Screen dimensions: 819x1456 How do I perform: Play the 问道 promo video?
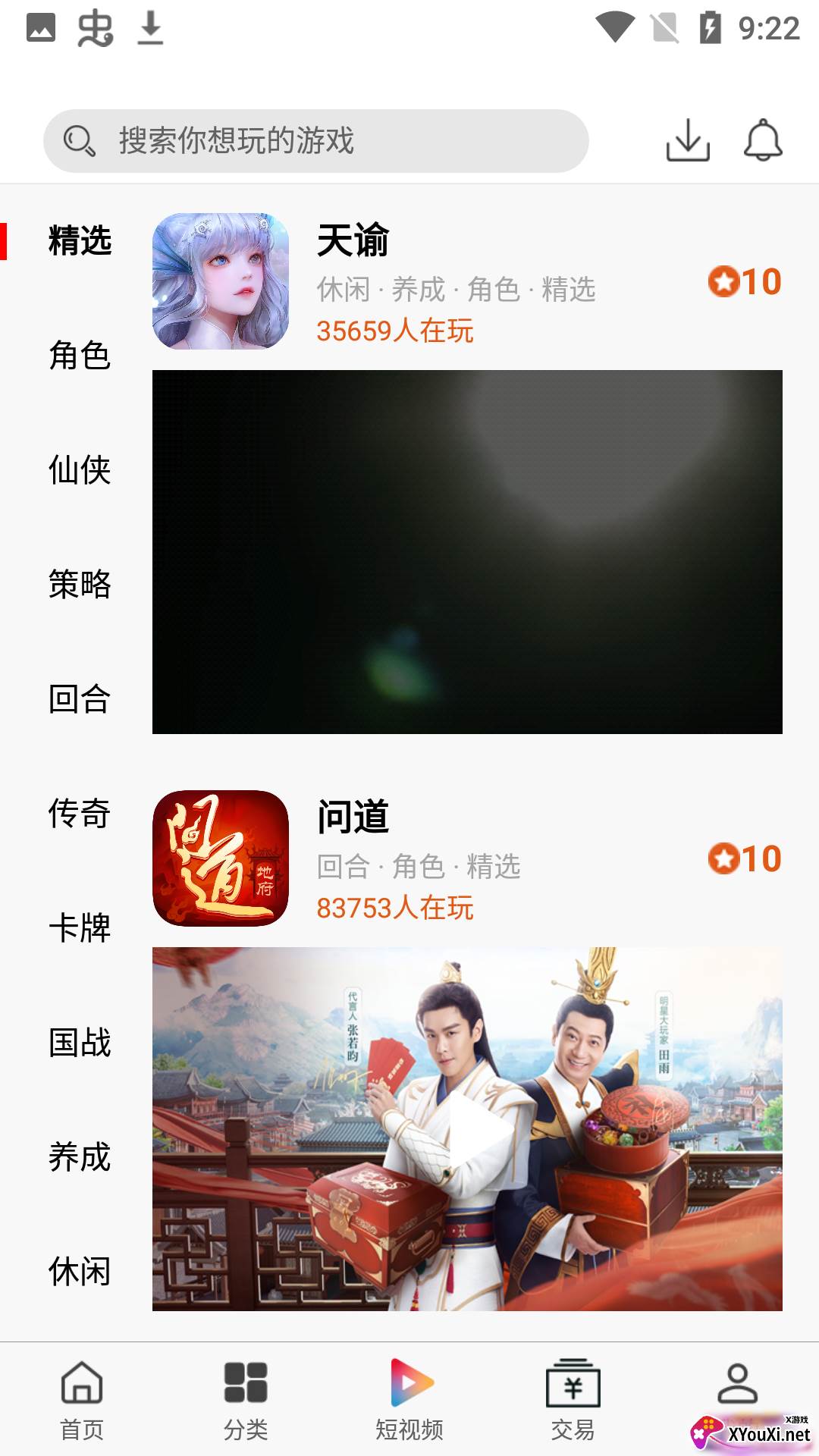[x=467, y=1128]
